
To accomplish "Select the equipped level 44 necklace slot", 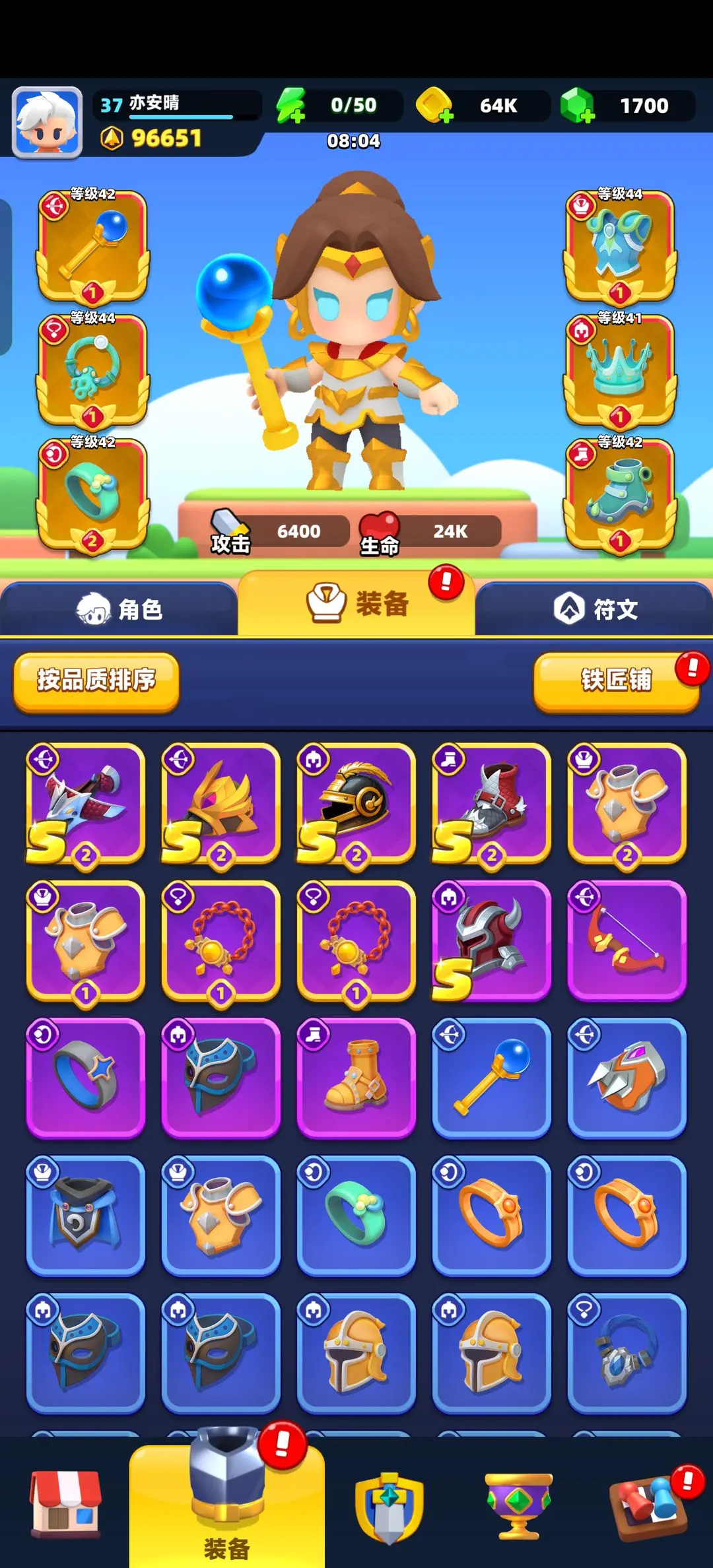I will pos(92,370).
